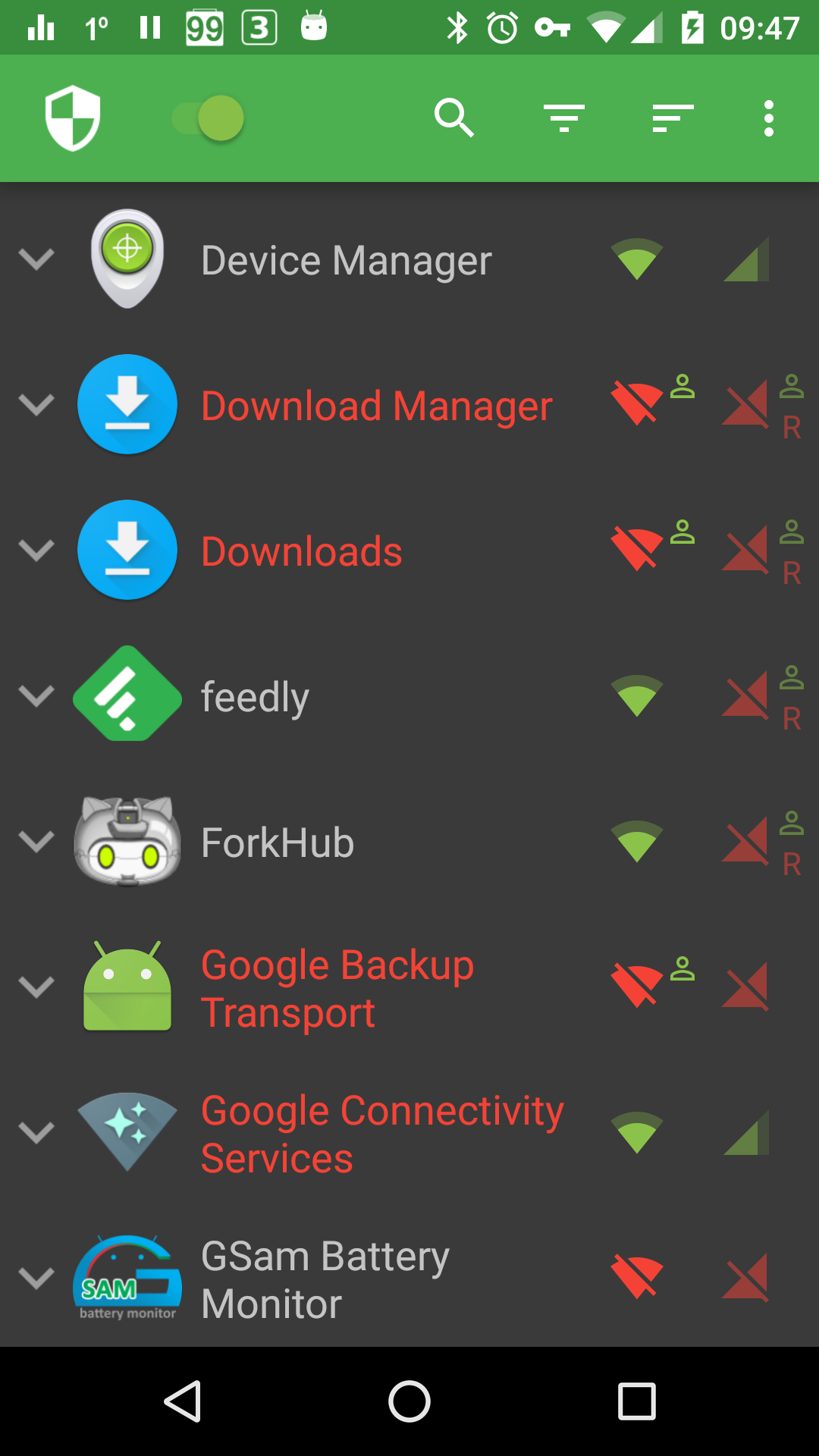Toggle mobile data for Device Manager
The height and width of the screenshot is (1456, 819).
[746, 259]
